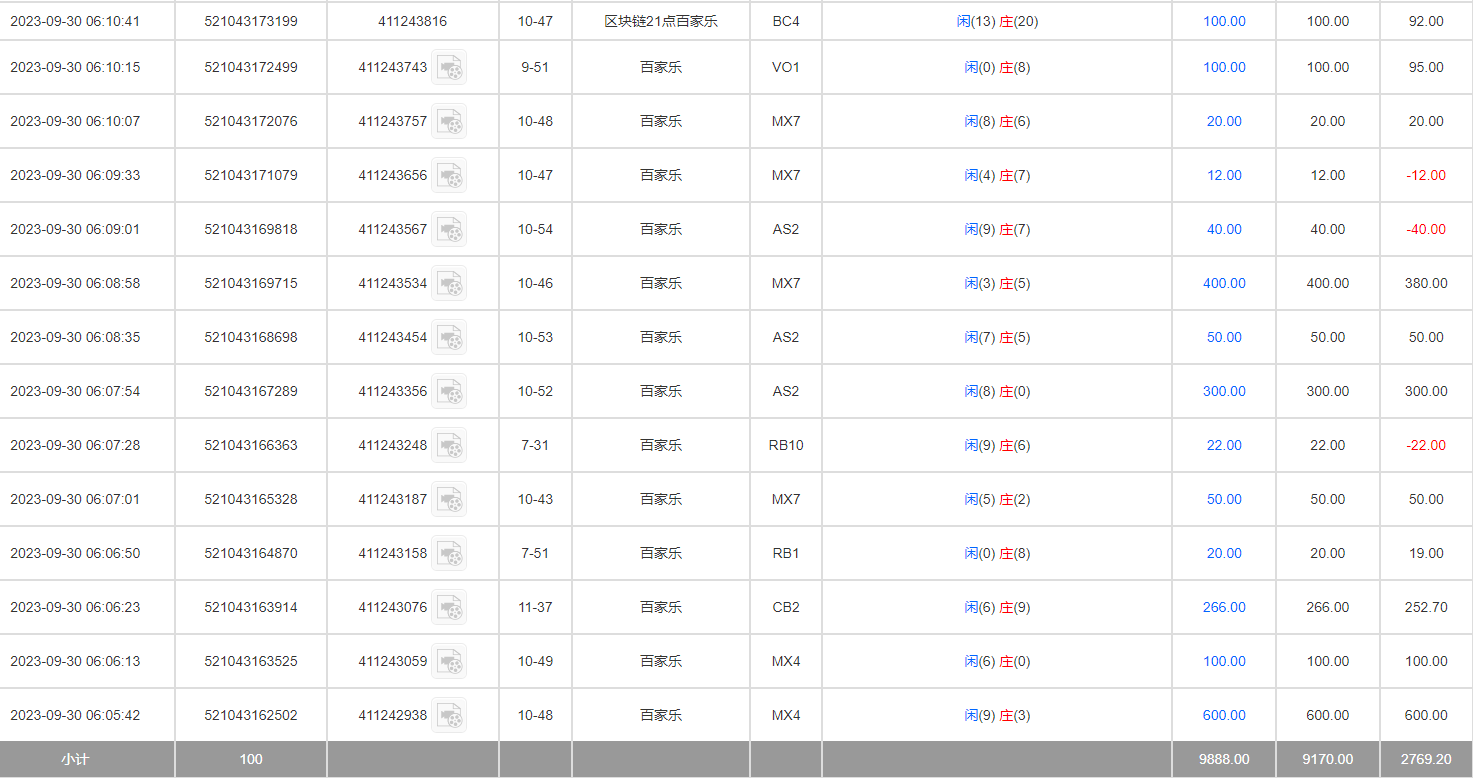
Task: Tap replay icon beside 411243248
Action: 449,445
